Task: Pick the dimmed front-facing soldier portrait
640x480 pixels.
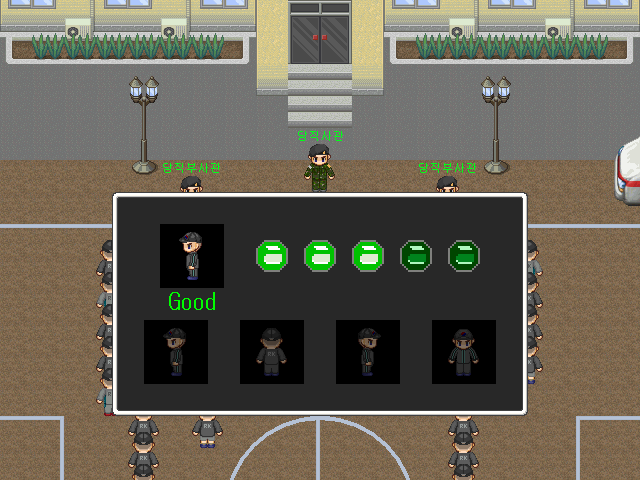Action: (x=463, y=352)
